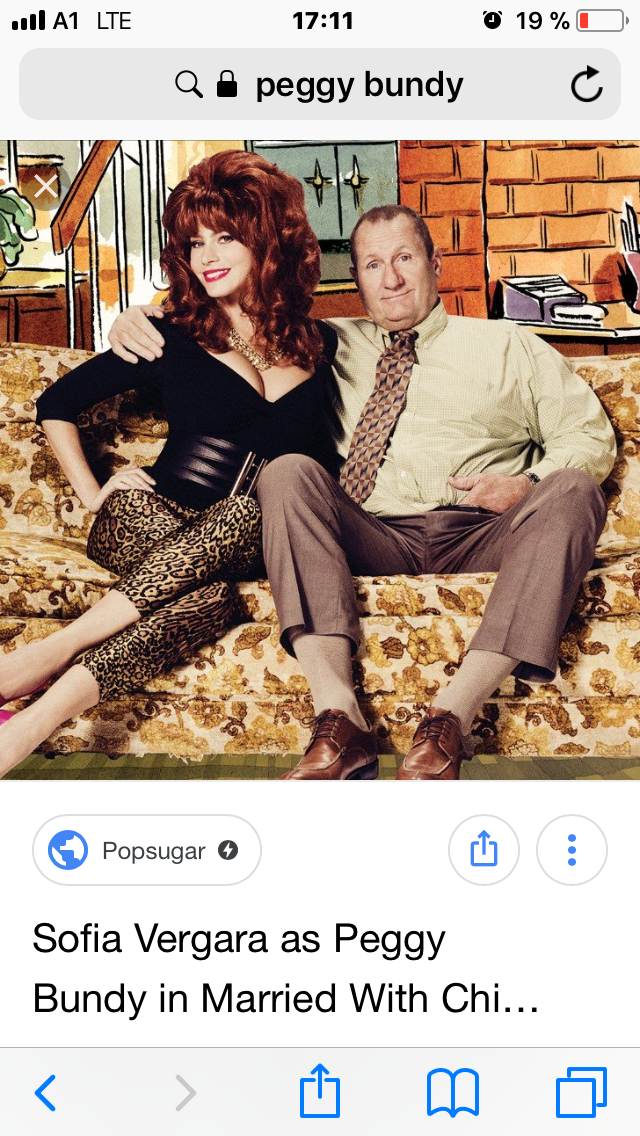The height and width of the screenshot is (1136, 640).
Task: Show open tabs
Action: tap(581, 1092)
